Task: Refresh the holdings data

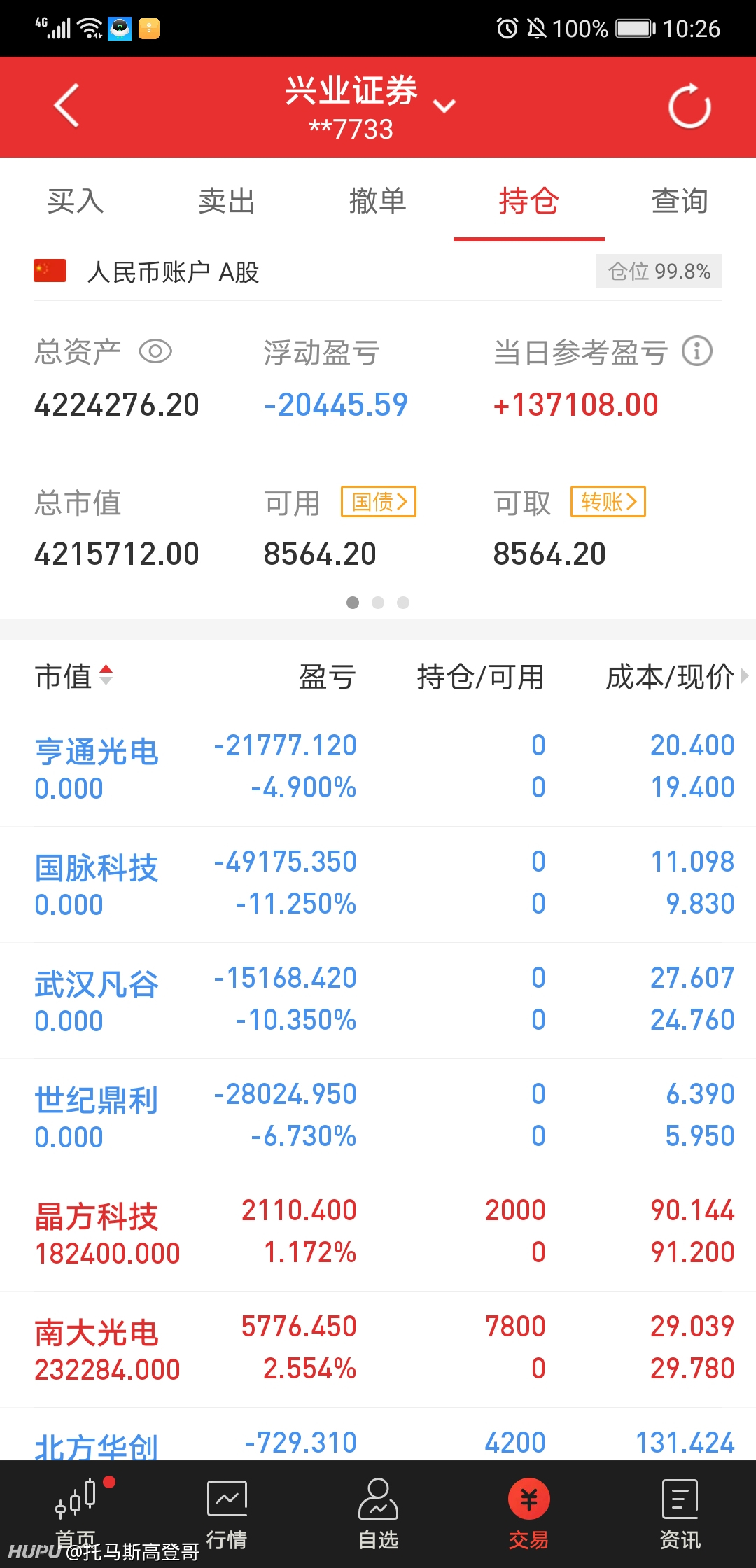Action: 689,106
